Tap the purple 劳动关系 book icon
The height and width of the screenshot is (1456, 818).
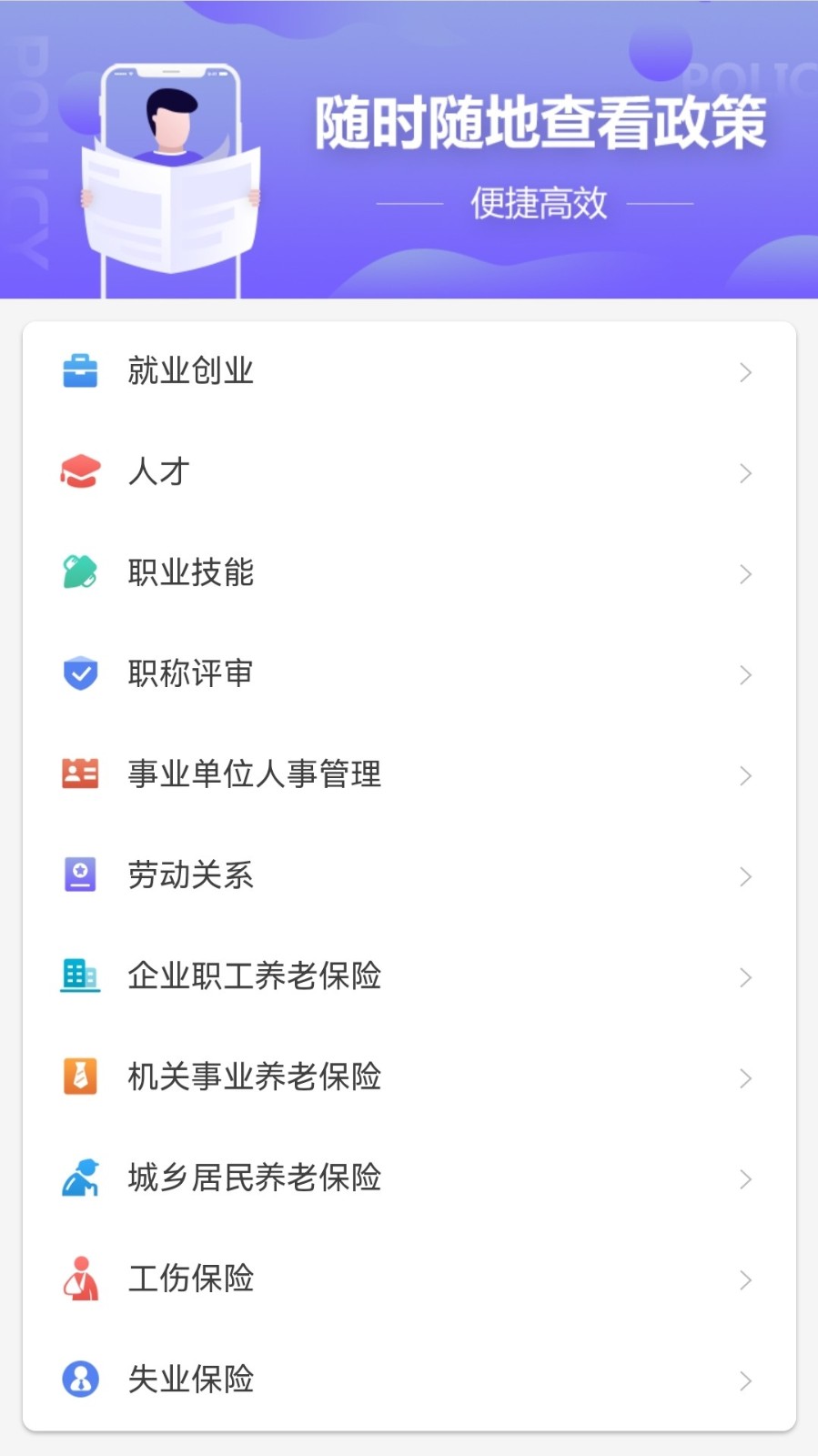pyautogui.click(x=81, y=876)
